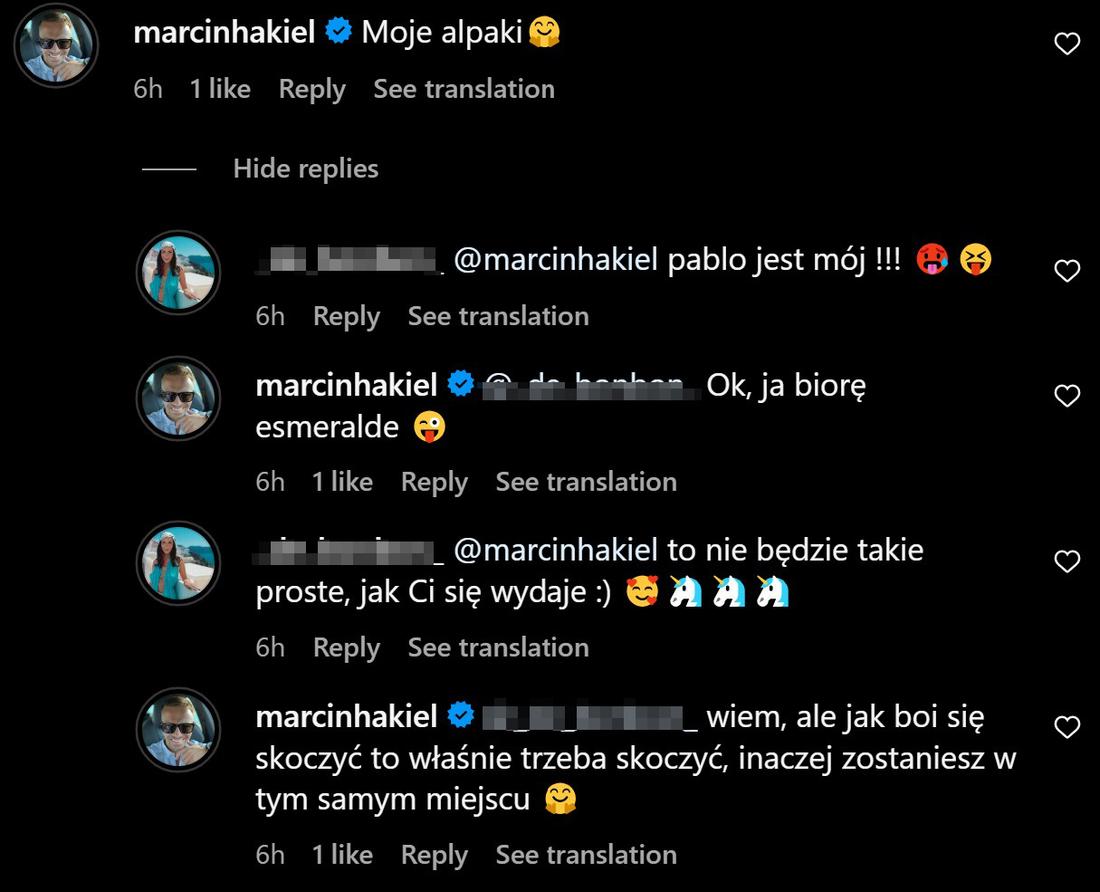See translation of "Moje alpaki" comment
Viewport: 1100px width, 892px height.
[x=463, y=89]
